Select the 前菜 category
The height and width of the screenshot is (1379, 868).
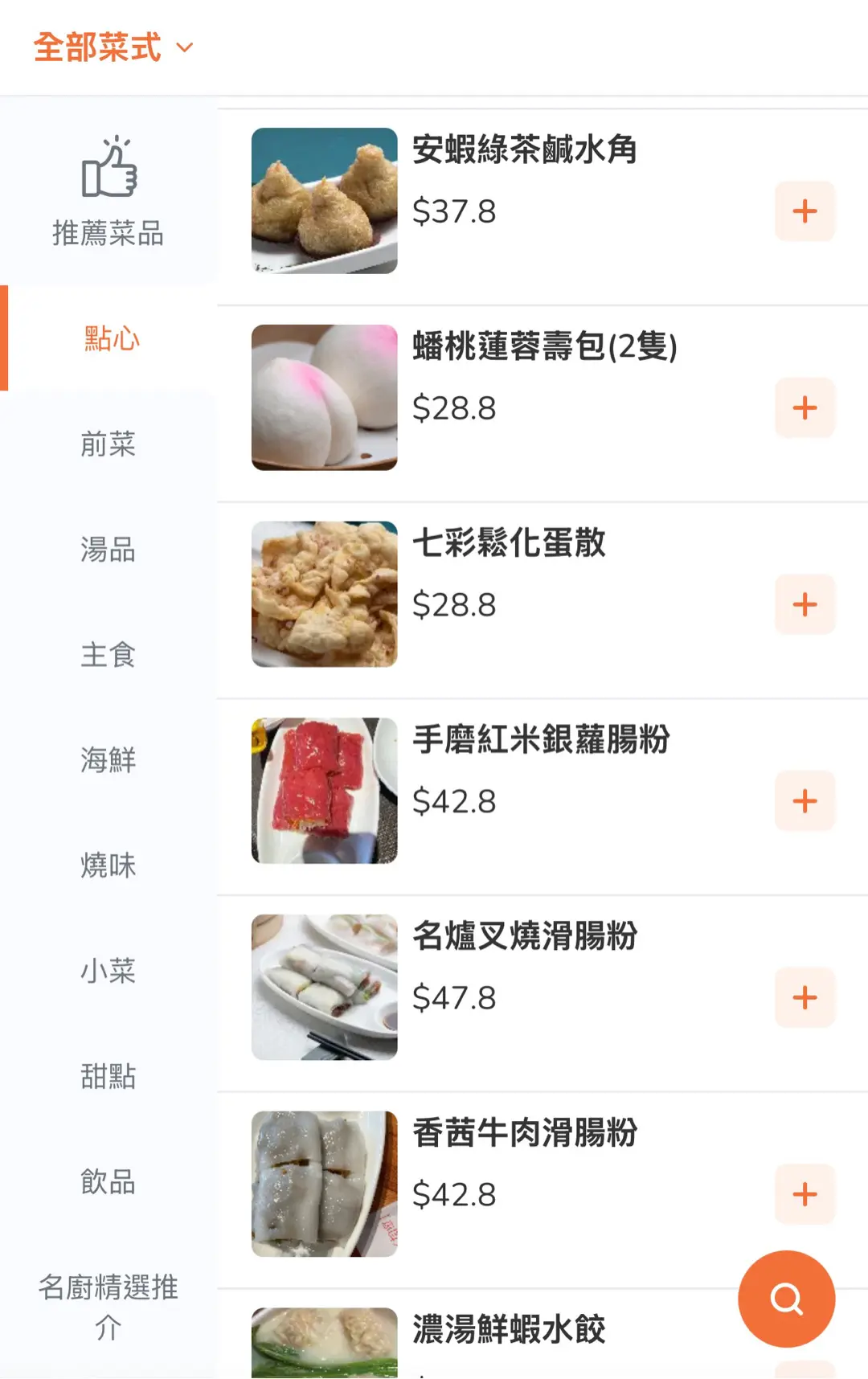point(108,444)
